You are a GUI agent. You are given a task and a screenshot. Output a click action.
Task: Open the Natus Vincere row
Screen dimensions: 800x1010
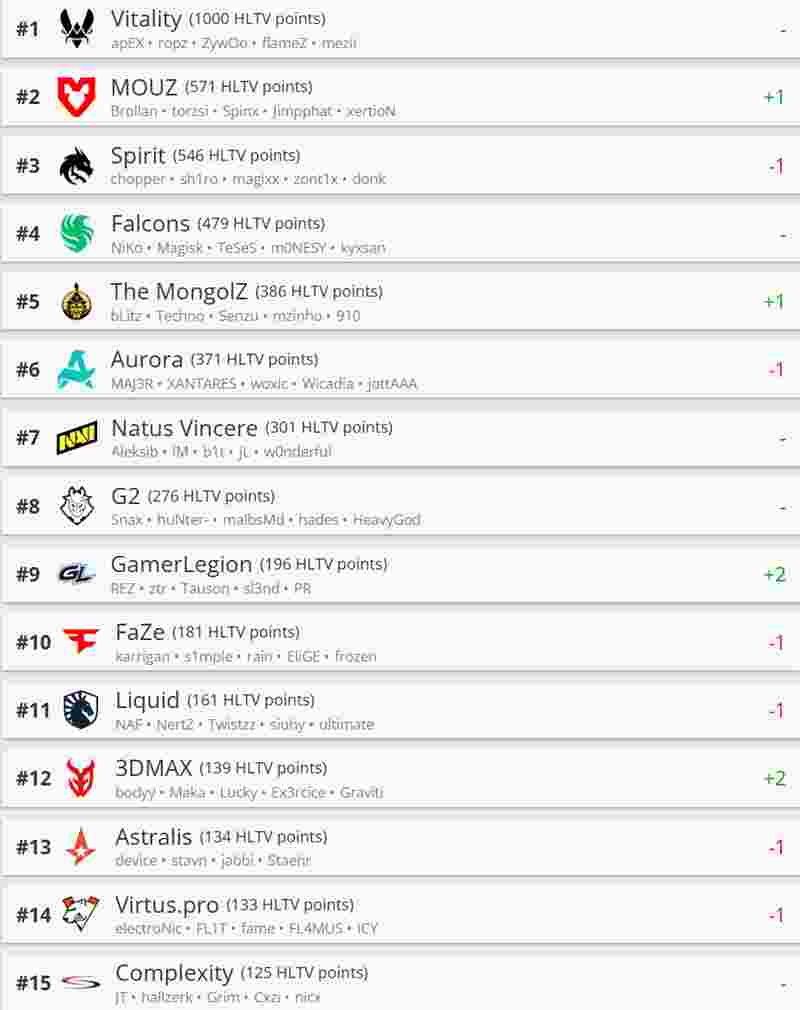pyautogui.click(x=400, y=438)
